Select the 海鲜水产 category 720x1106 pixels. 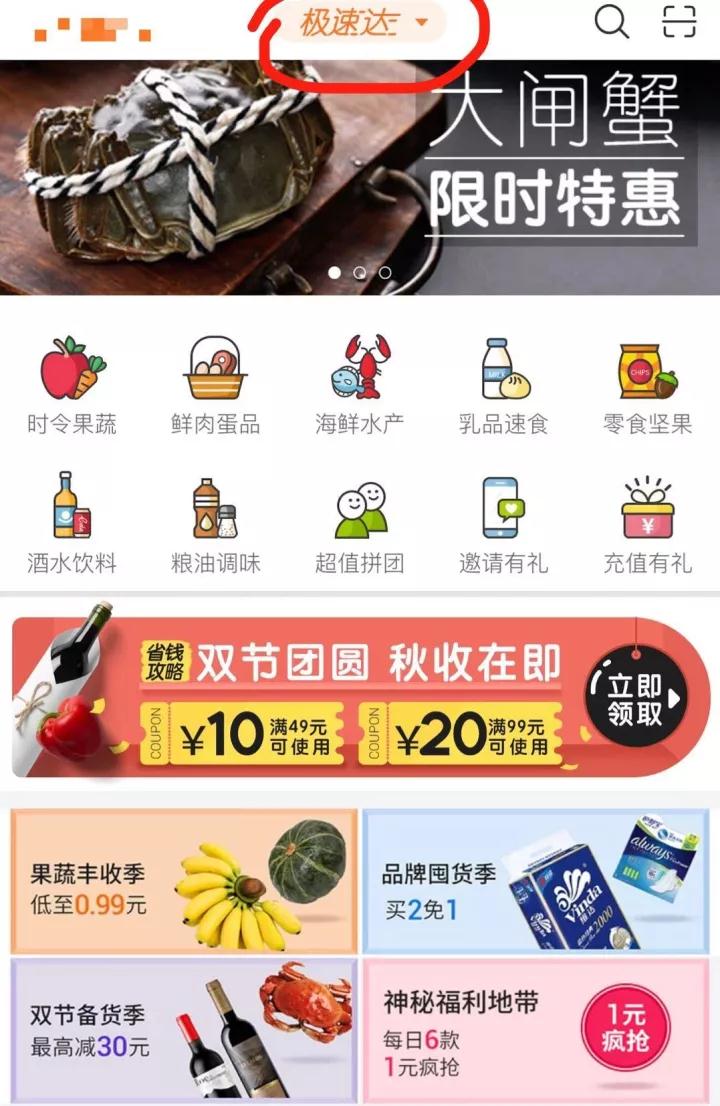[360, 386]
